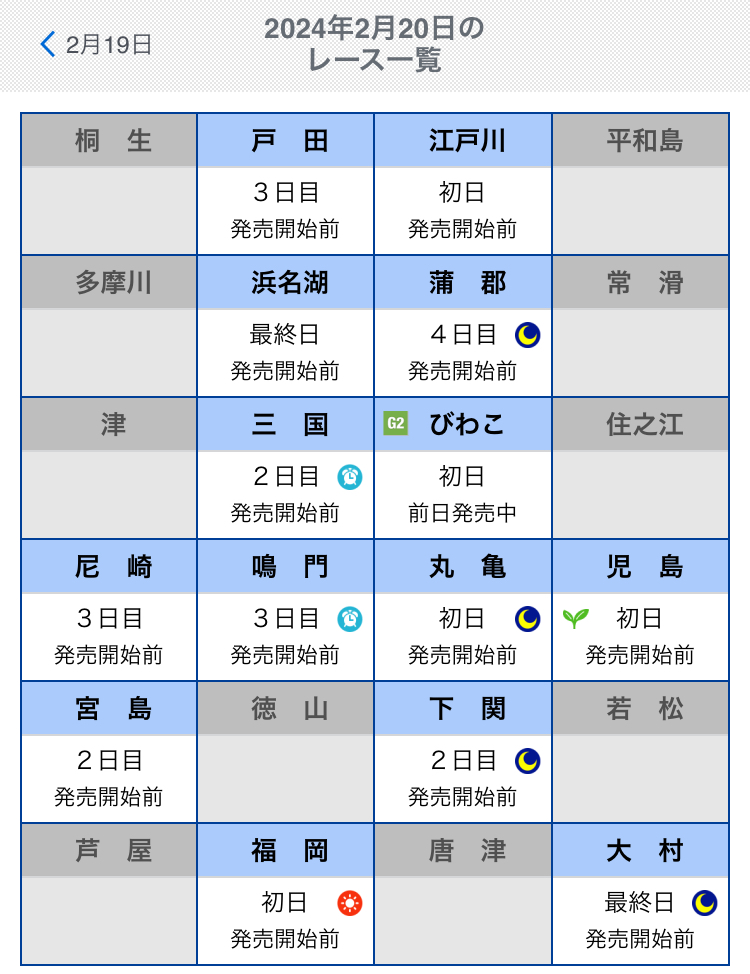Open the 児島 venue races
Viewport: 750px width, 974px height.
click(x=640, y=611)
